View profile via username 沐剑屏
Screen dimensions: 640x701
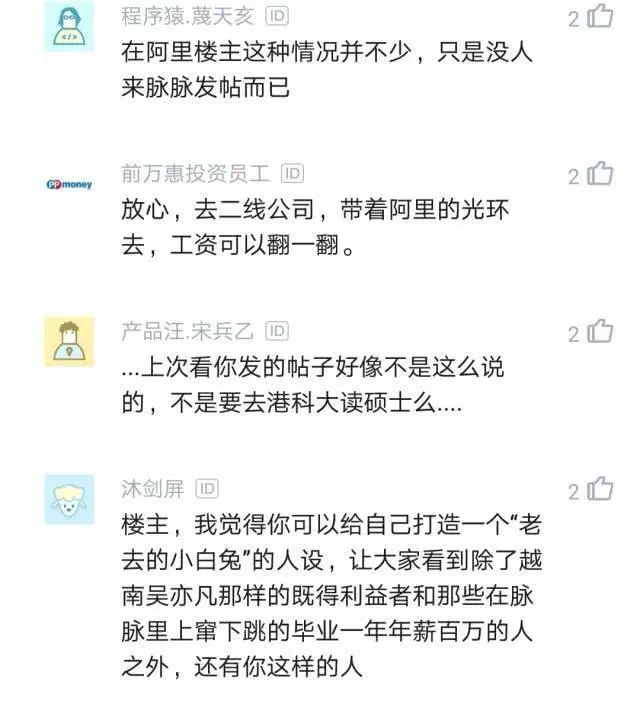153,488
